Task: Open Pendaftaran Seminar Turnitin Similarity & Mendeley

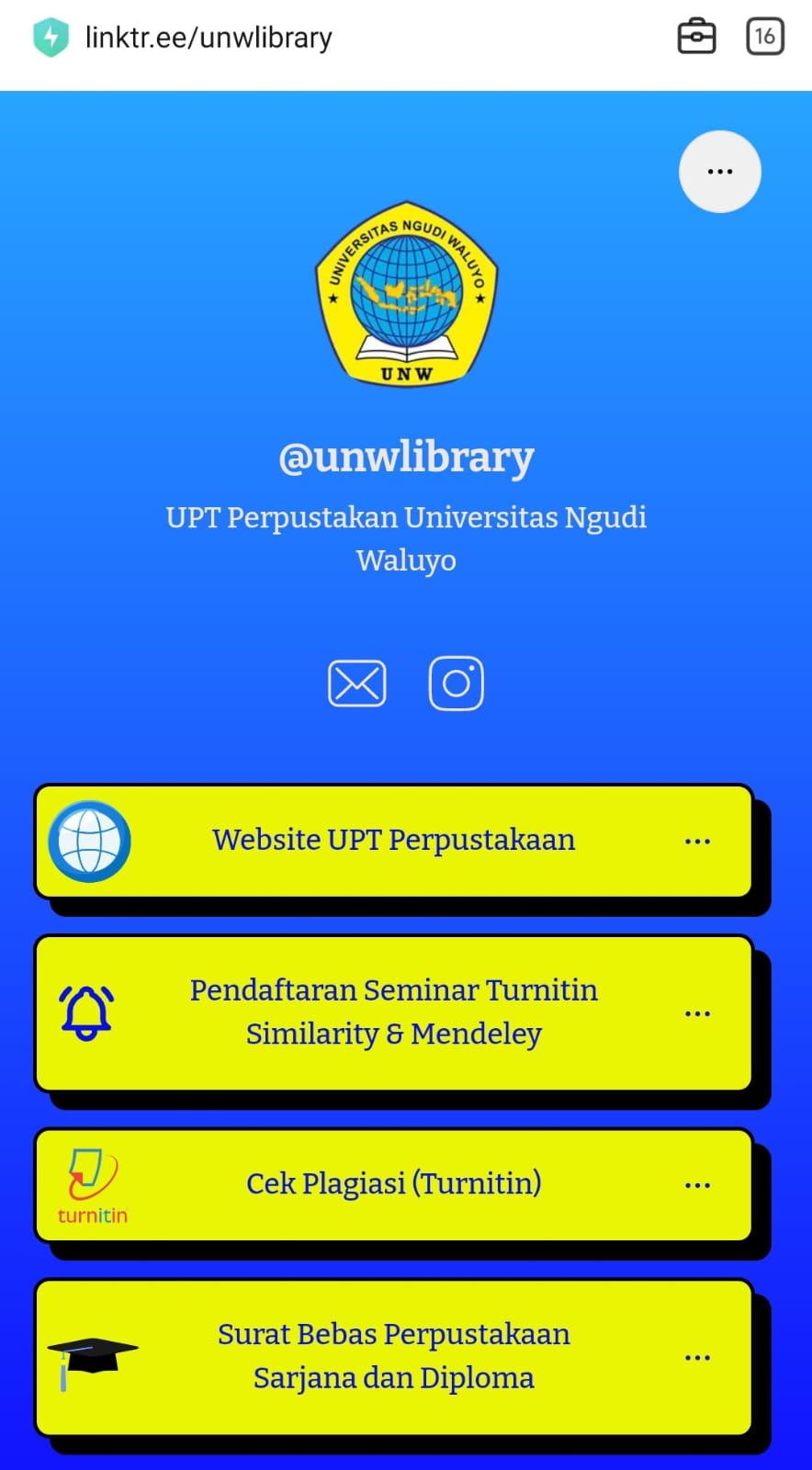Action: pos(393,1012)
